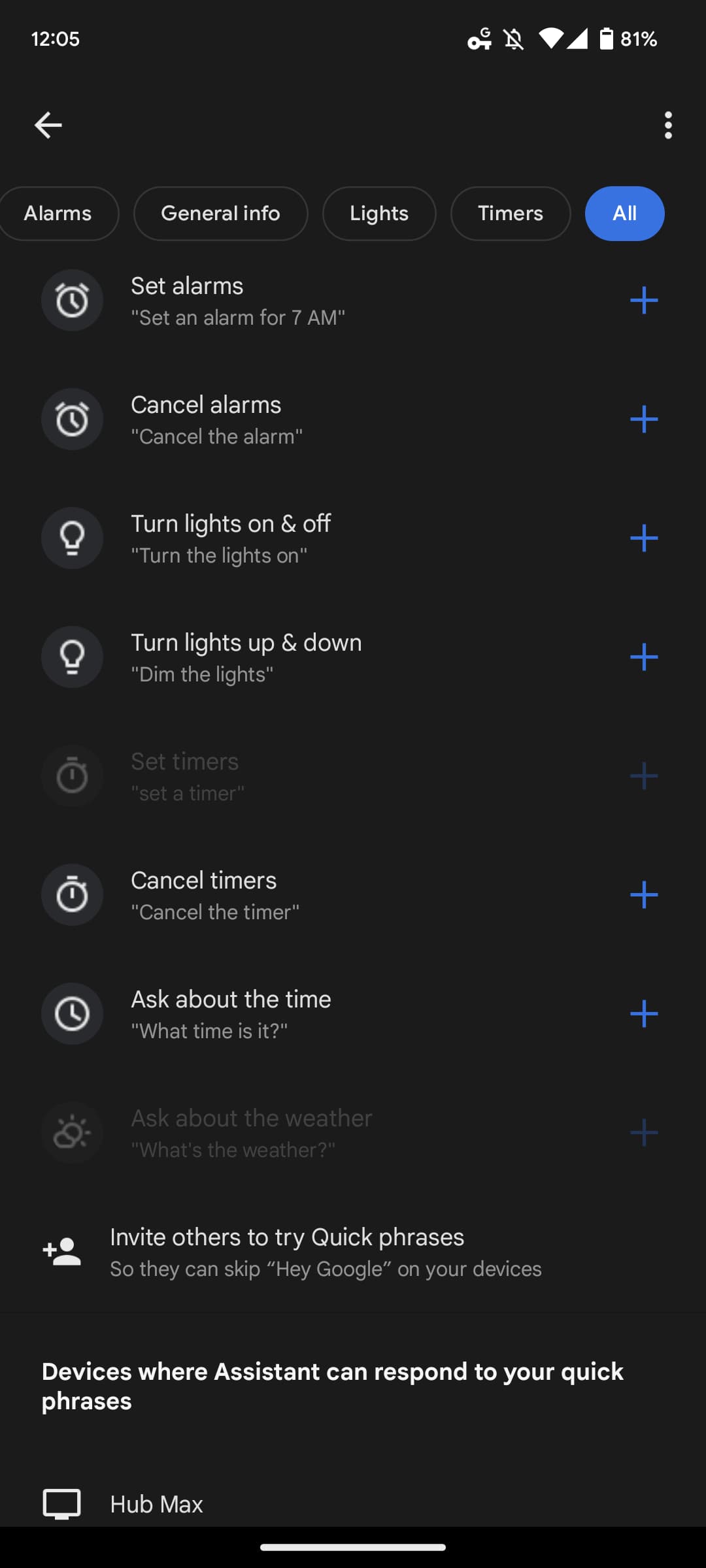This screenshot has width=706, height=1568.
Task: Select the General info filter
Action: point(220,213)
